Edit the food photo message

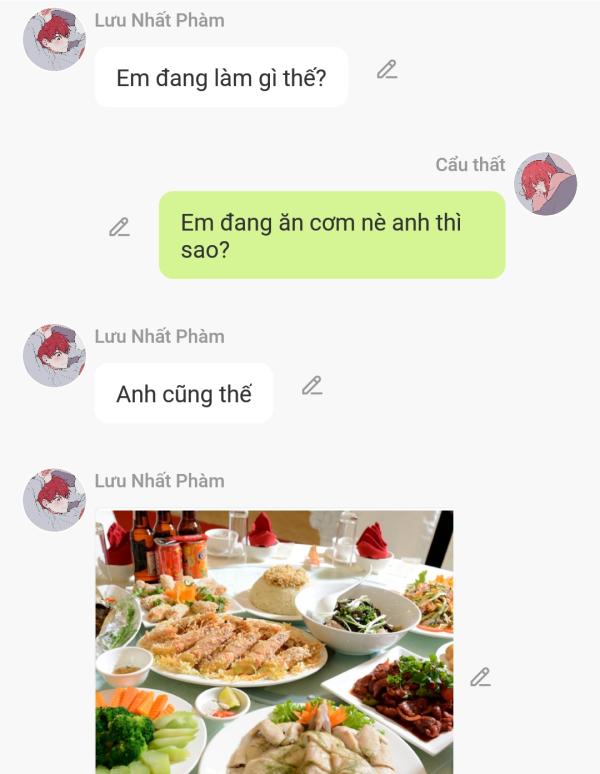[x=480, y=677]
